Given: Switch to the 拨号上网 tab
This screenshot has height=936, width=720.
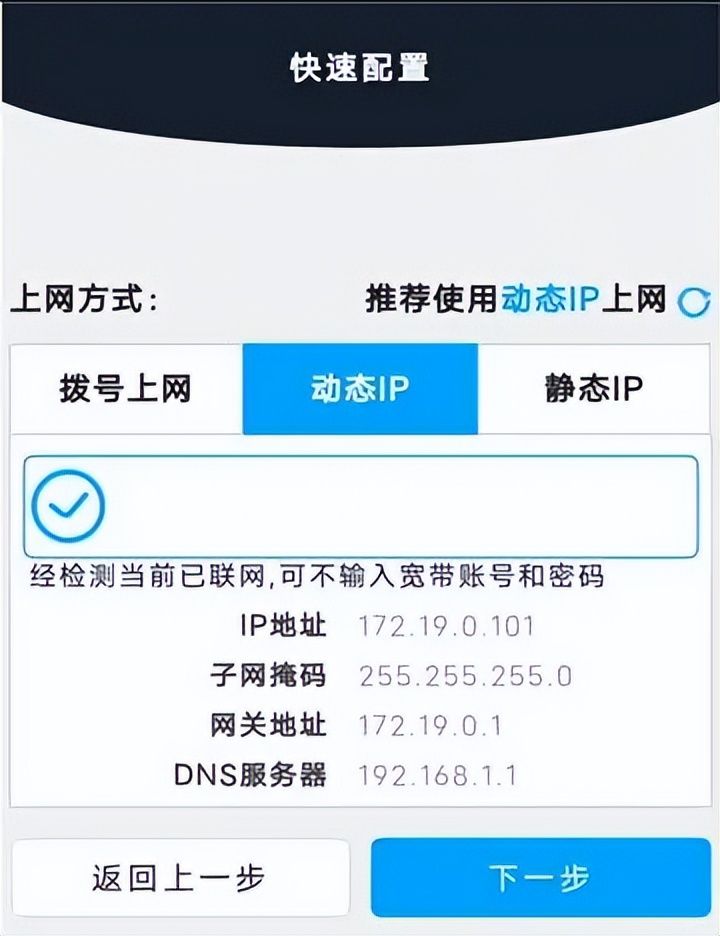Looking at the screenshot, I should 126,389.
